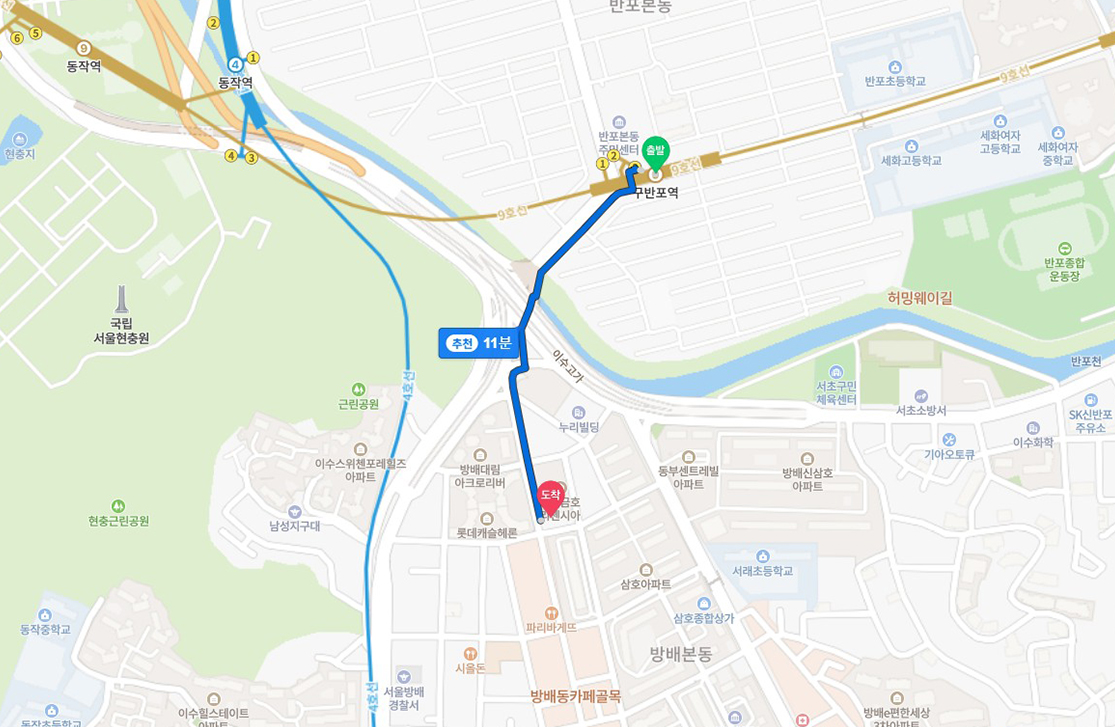The image size is (1115, 727).
Task: Open 파리바게뜨 place marker
Action: pos(551,612)
